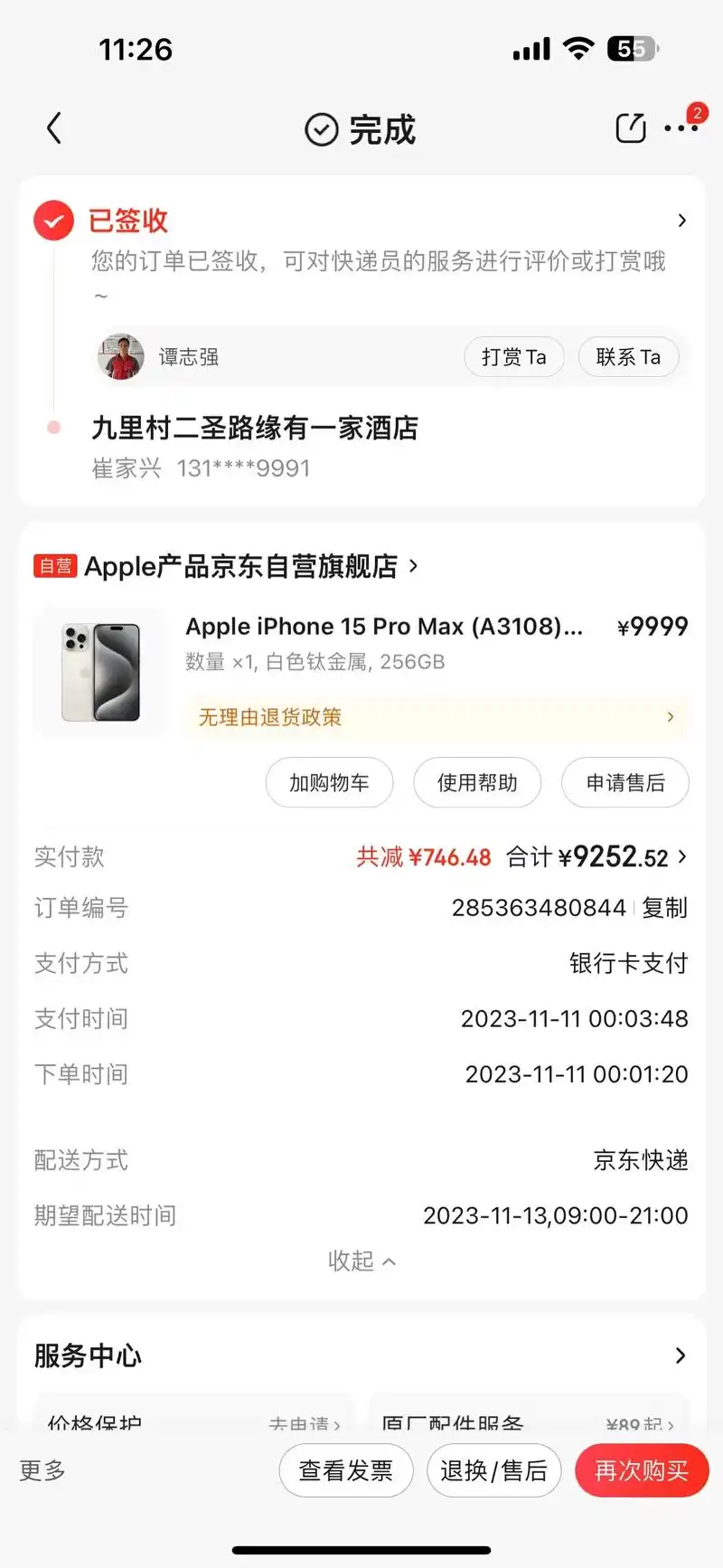
Task: Open 使用帮助 for usage help
Action: tap(477, 782)
